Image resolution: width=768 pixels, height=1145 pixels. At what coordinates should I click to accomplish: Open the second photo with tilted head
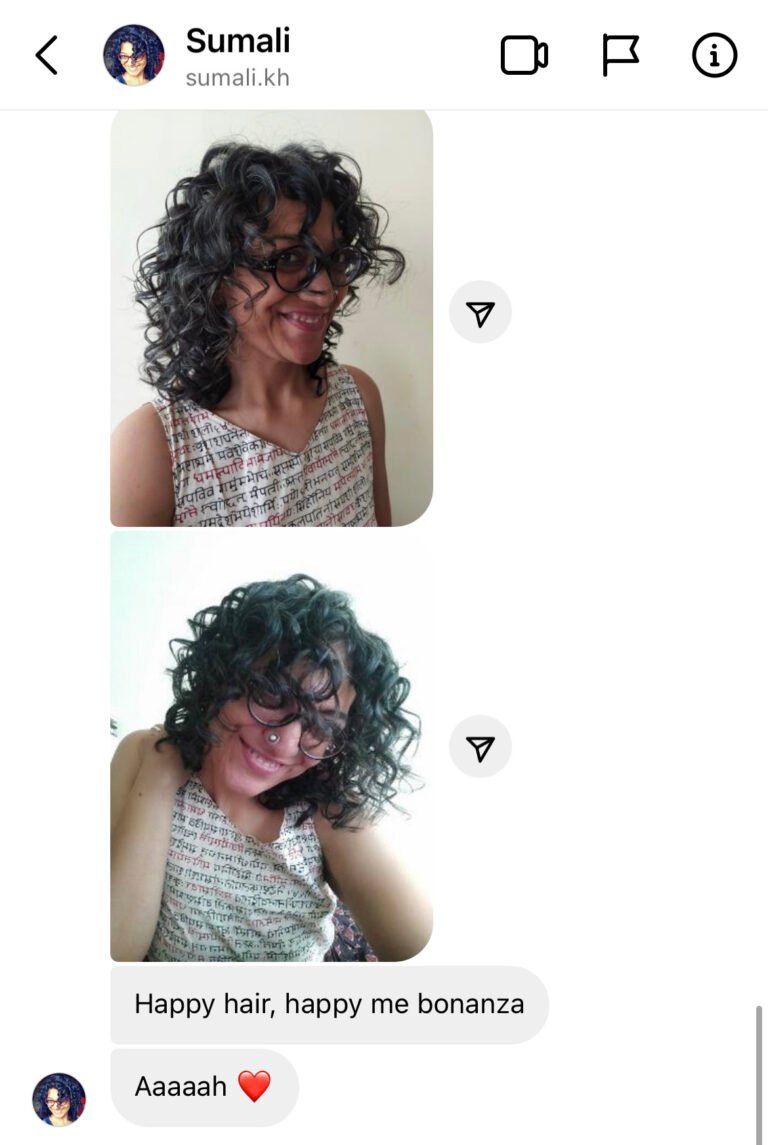coord(271,746)
